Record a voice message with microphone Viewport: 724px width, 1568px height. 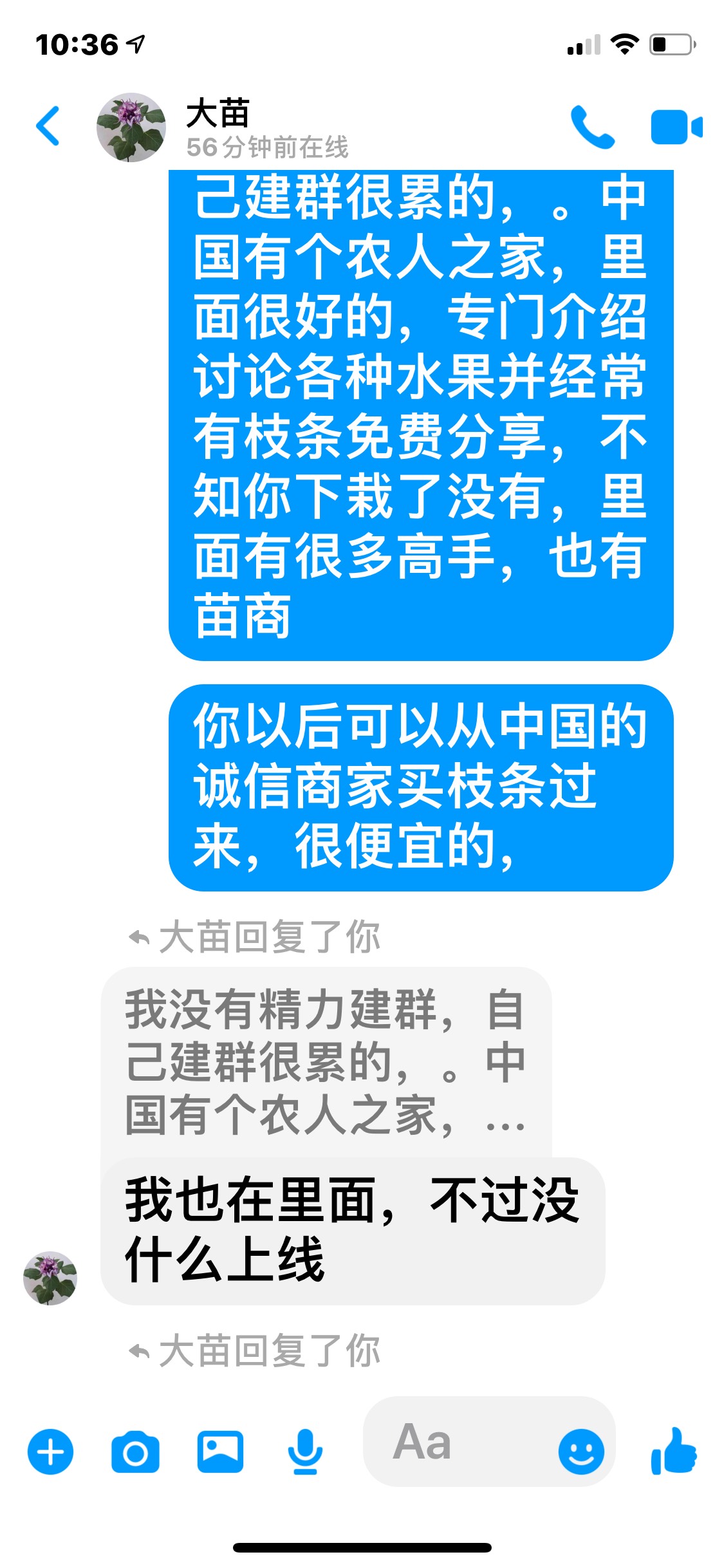point(304,1451)
